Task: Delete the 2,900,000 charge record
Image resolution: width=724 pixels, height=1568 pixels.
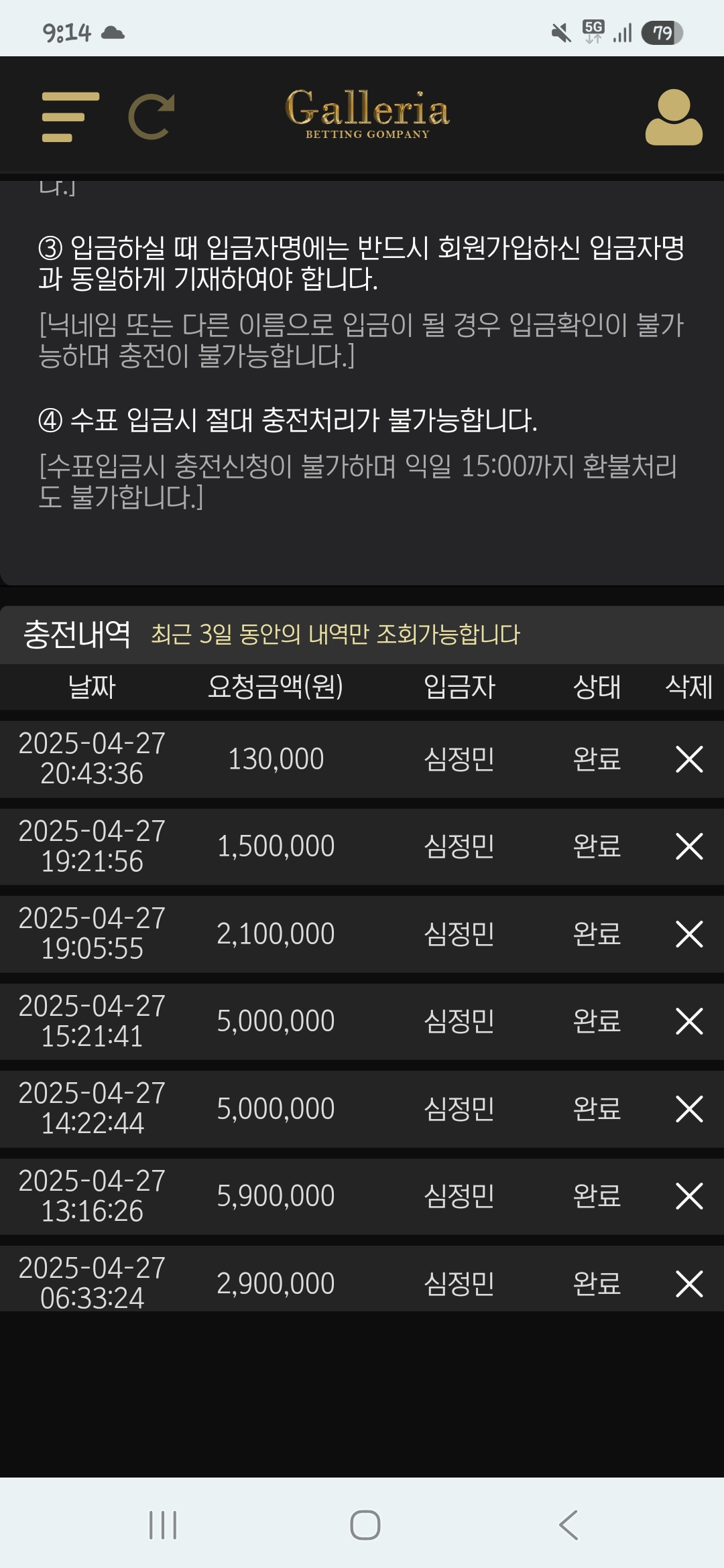Action: pyautogui.click(x=688, y=1284)
